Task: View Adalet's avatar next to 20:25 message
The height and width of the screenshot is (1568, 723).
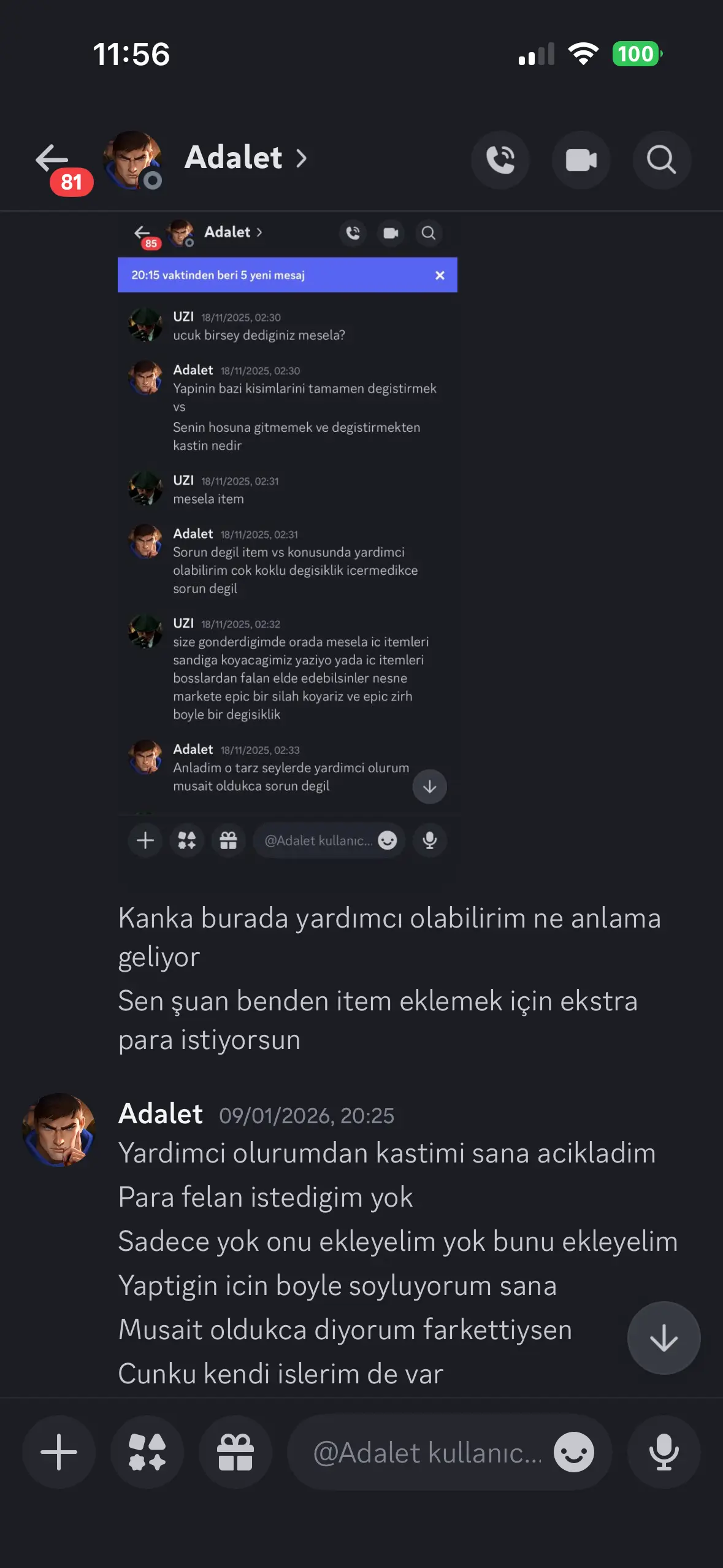Action: point(59,1129)
